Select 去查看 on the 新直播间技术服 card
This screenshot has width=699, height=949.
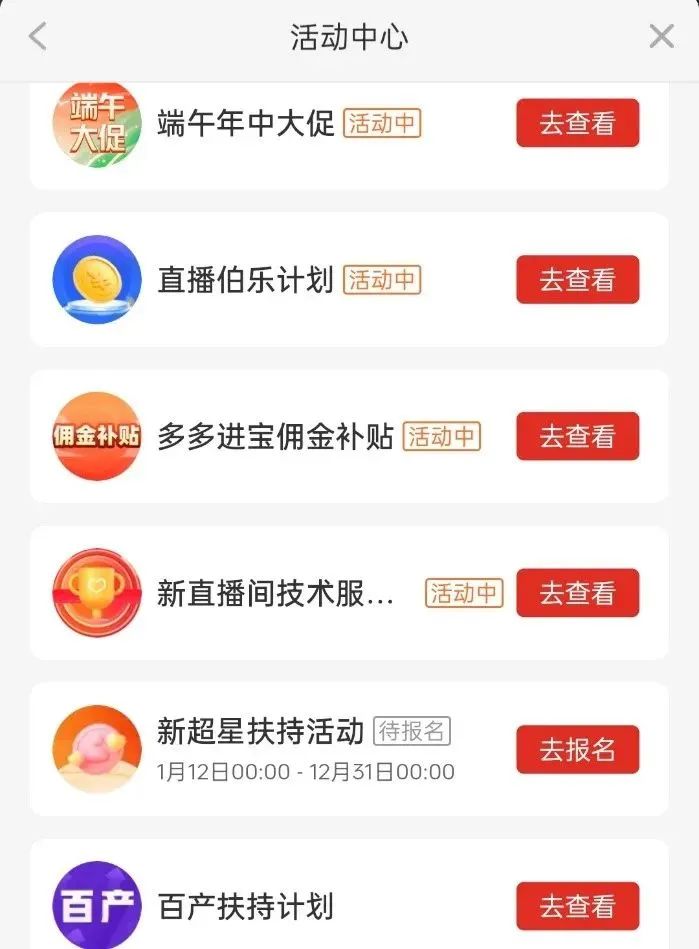point(577,593)
